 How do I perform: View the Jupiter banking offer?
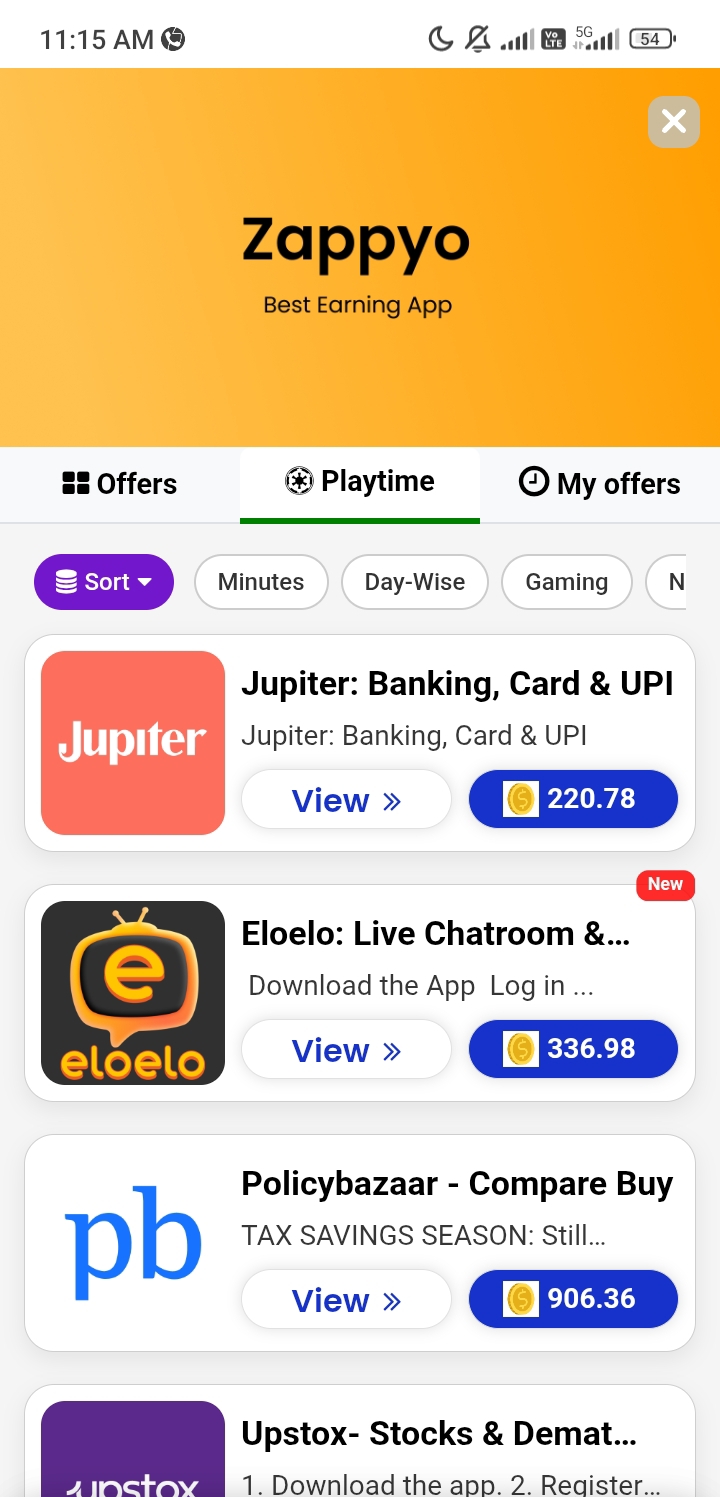(x=346, y=800)
